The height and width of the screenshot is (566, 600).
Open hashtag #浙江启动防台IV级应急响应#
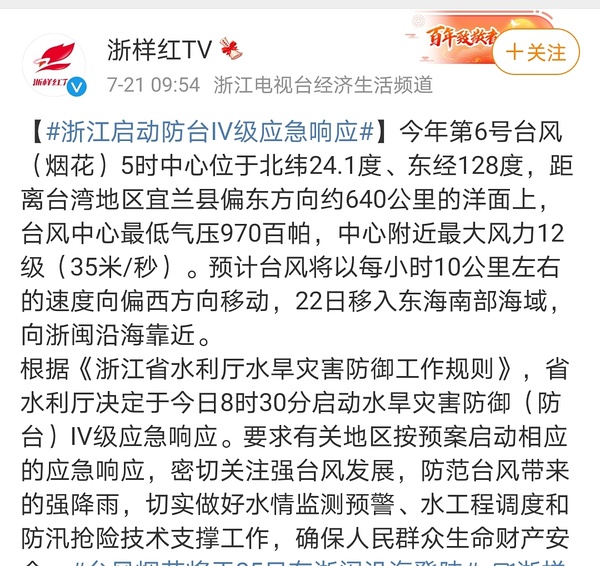click(211, 131)
